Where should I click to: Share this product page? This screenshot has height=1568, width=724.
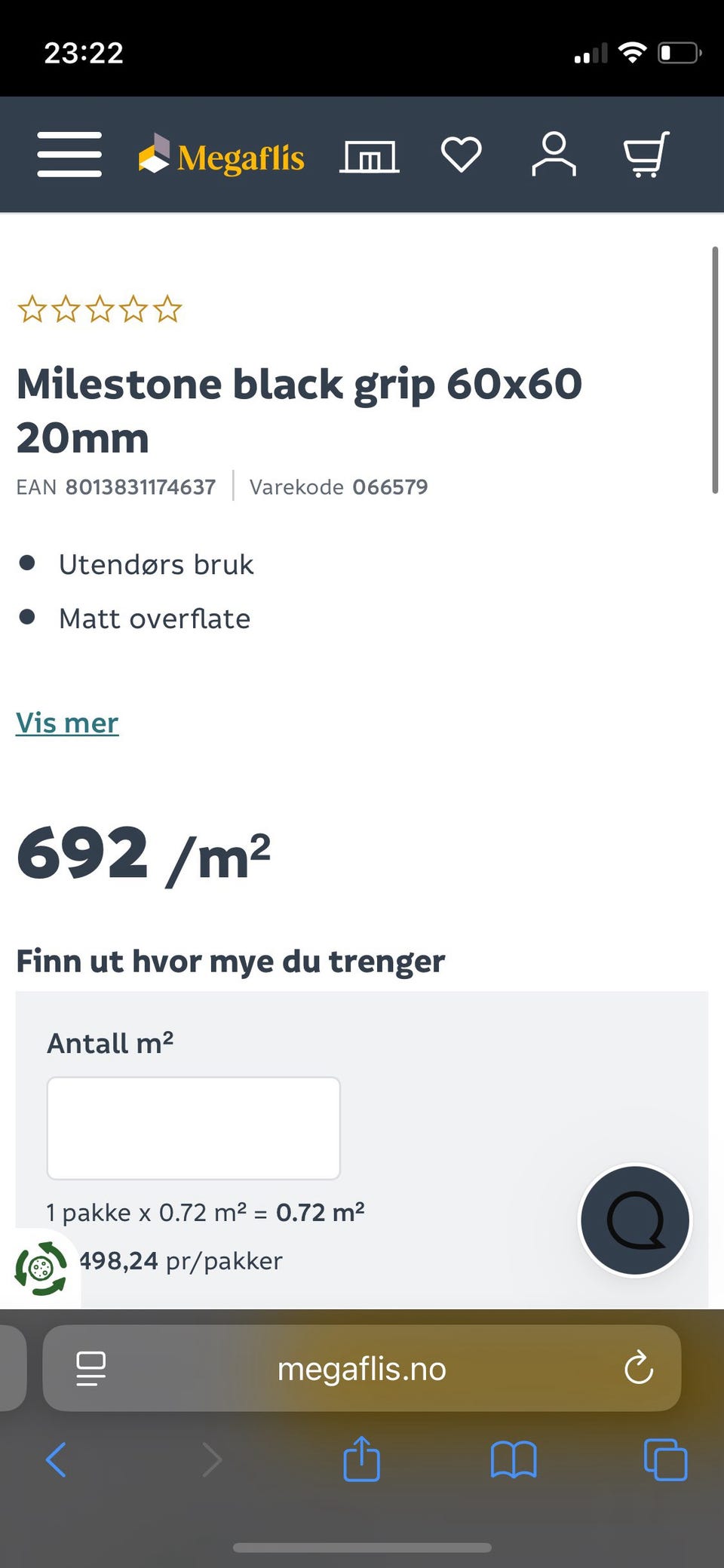361,1459
